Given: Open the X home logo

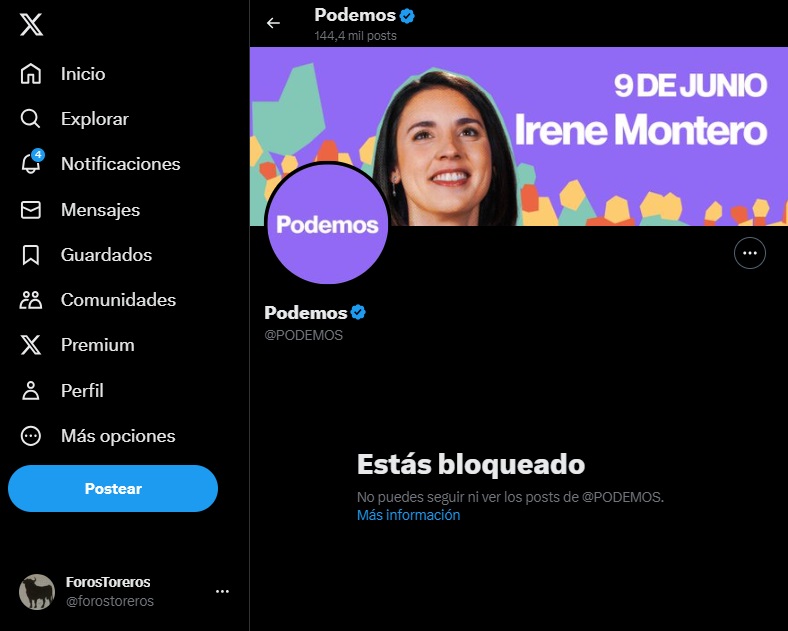Looking at the screenshot, I should 31,26.
